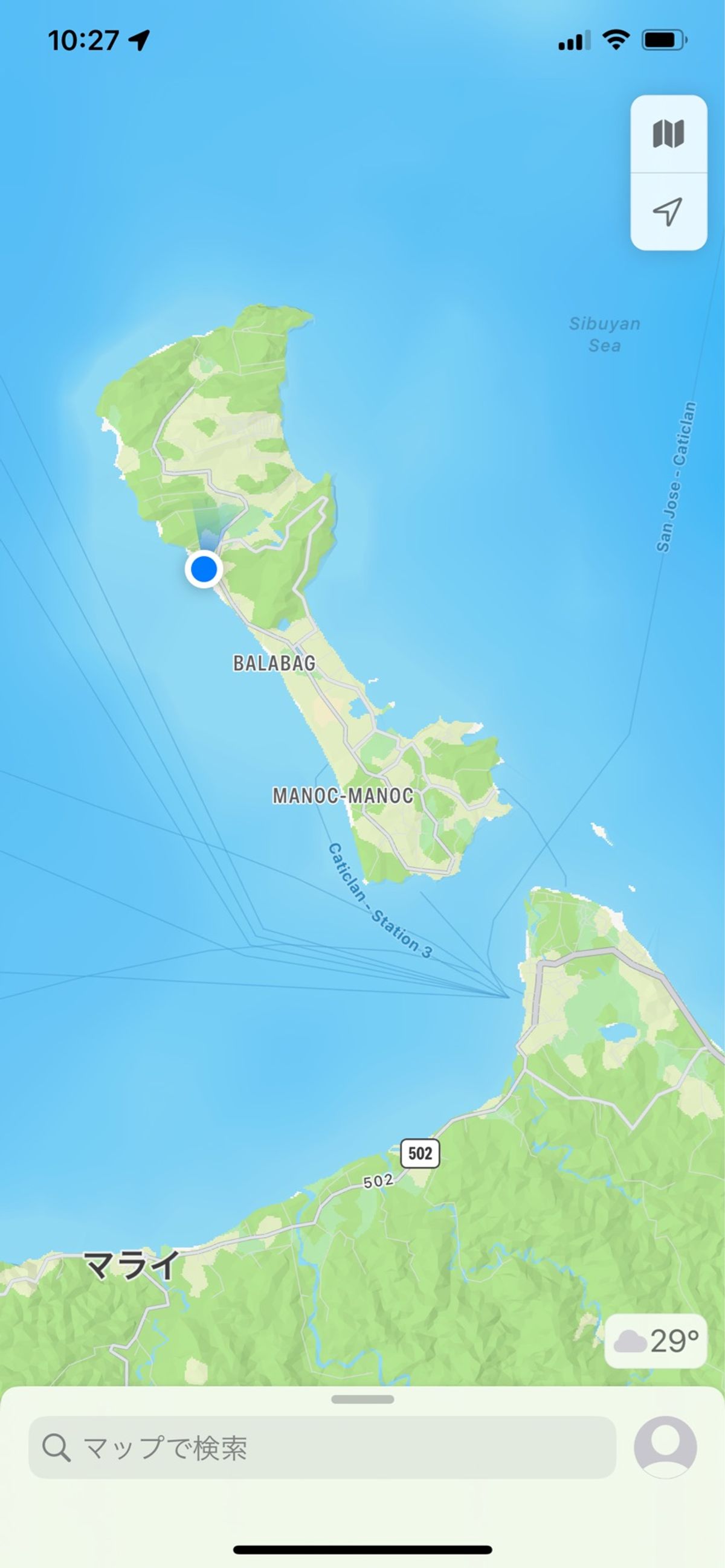Image resolution: width=725 pixels, height=1568 pixels.
Task: Open the 29° weather widget
Action: [x=656, y=1341]
